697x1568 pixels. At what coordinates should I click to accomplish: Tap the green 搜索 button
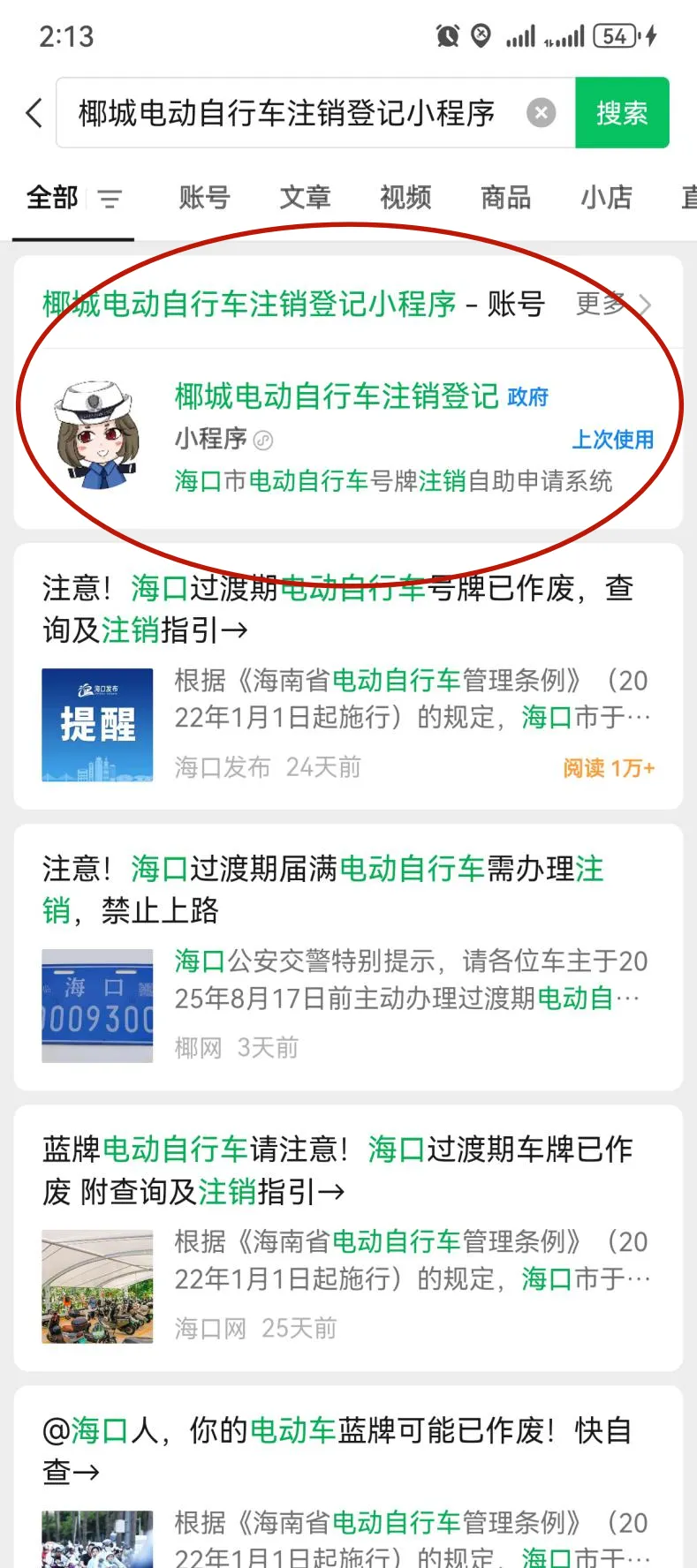622,113
